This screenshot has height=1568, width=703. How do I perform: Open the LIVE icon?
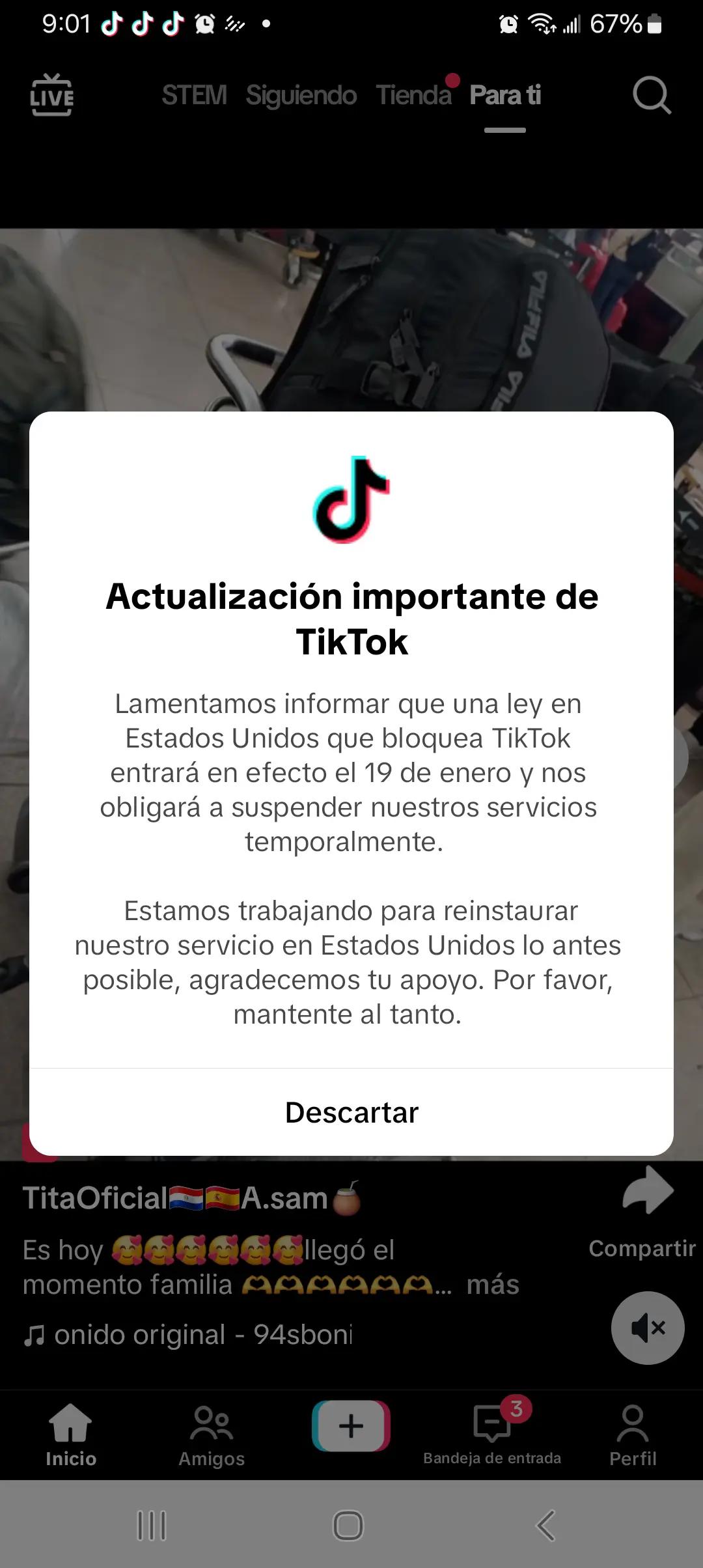(51, 95)
